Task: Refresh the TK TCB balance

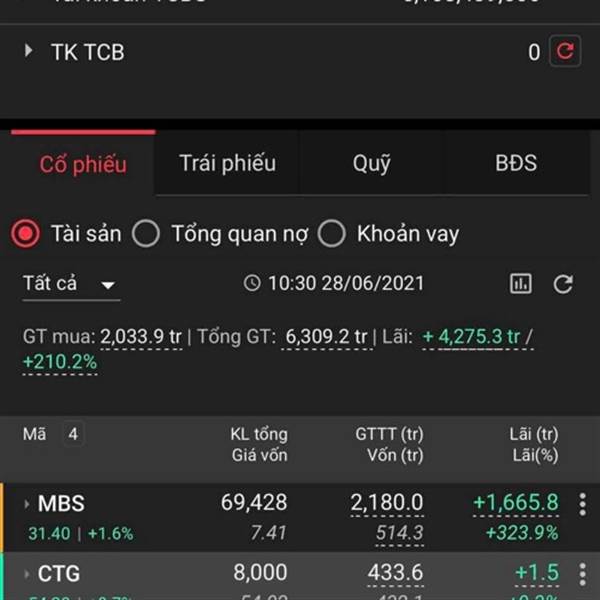Action: click(x=565, y=51)
